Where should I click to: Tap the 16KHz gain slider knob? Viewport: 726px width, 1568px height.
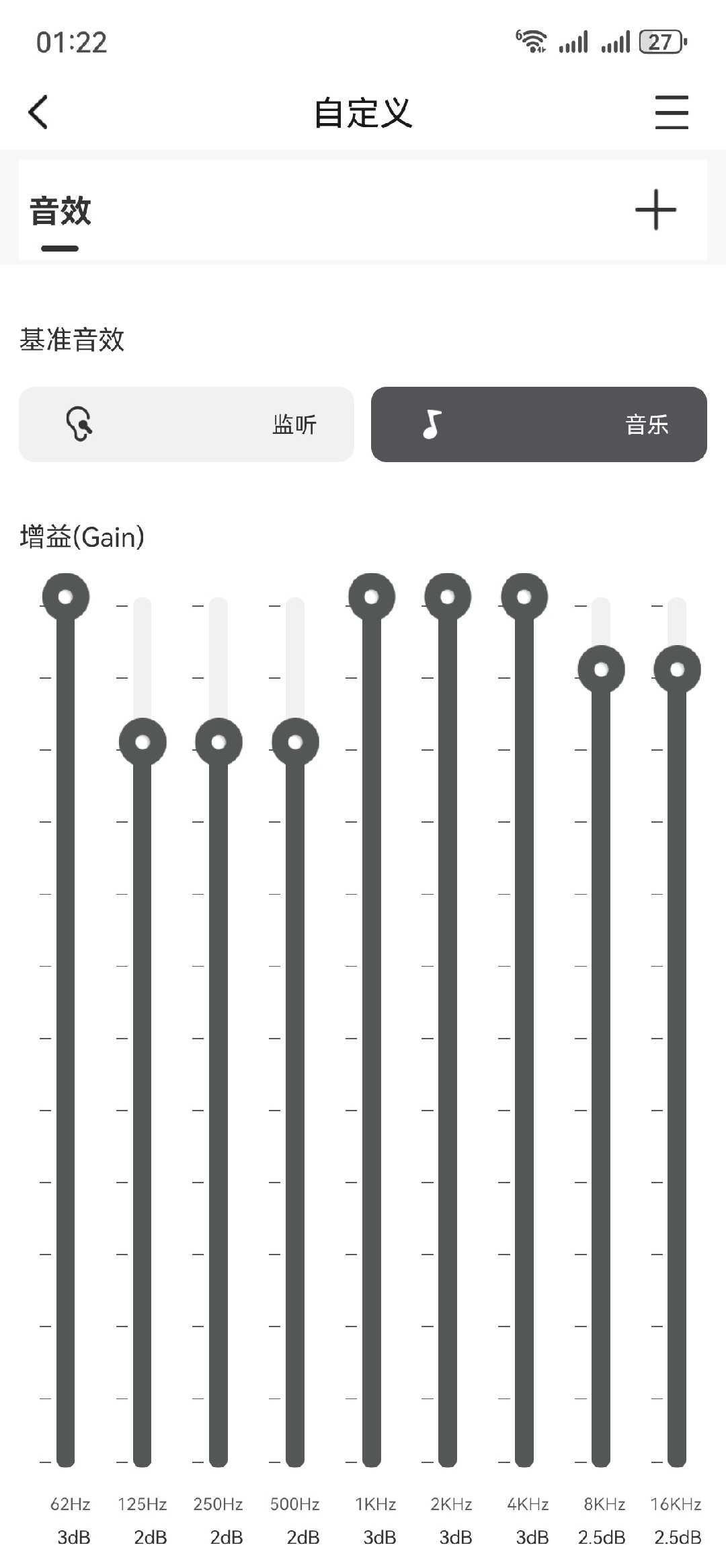click(677, 669)
